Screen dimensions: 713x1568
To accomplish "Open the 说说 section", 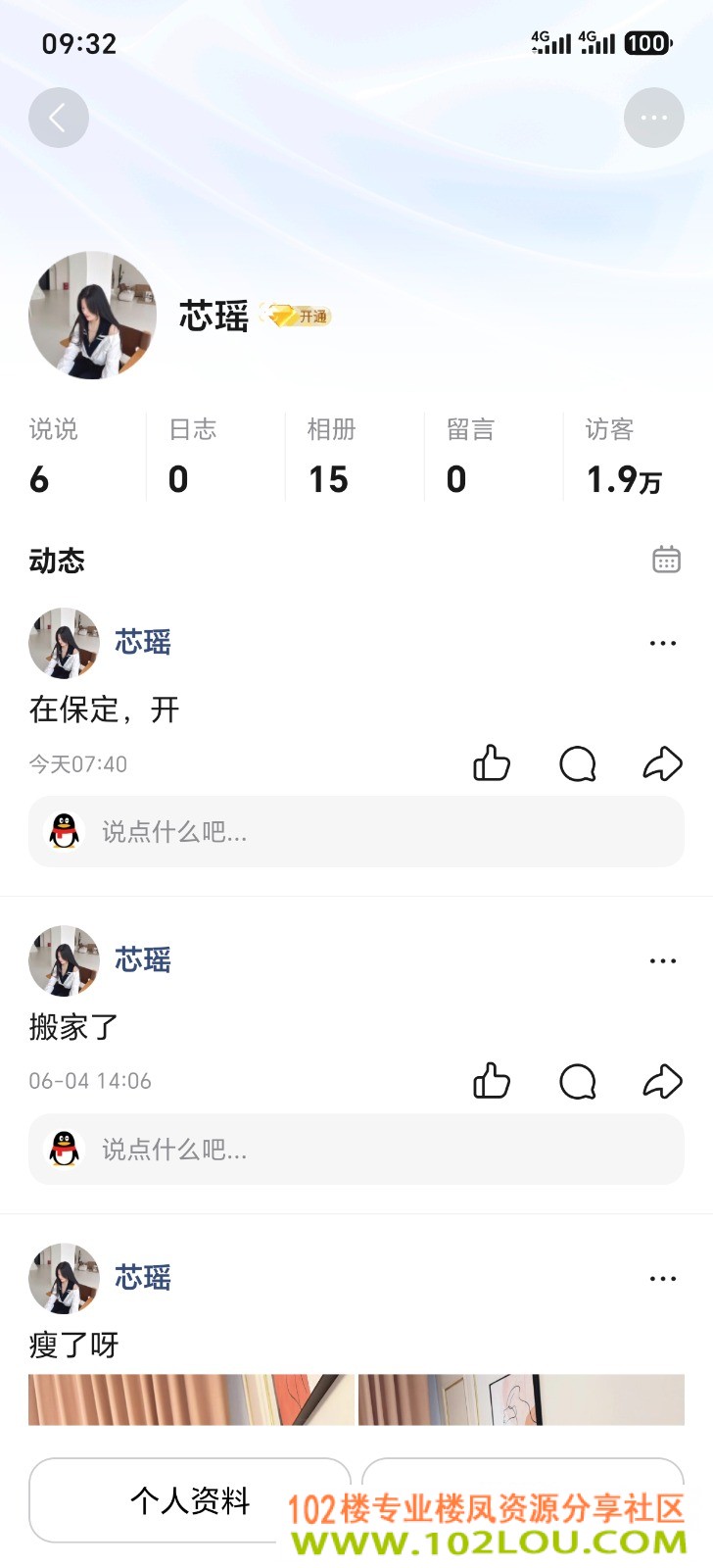I will 53,456.
